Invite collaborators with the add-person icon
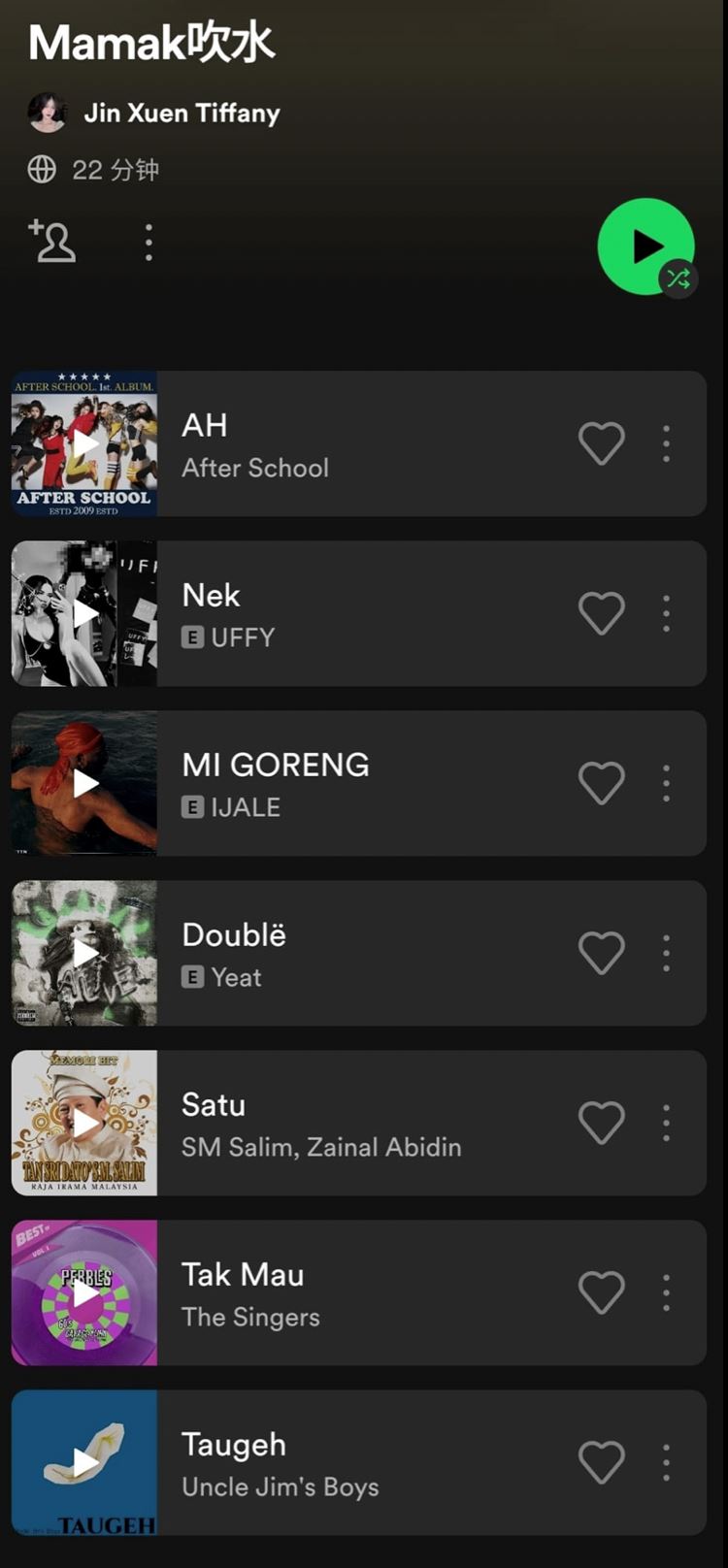The image size is (728, 1568). [52, 242]
